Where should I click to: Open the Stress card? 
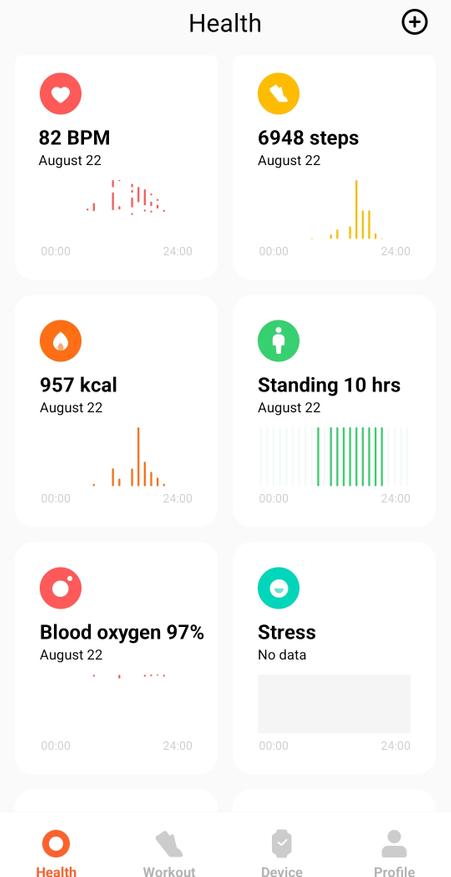[334, 658]
